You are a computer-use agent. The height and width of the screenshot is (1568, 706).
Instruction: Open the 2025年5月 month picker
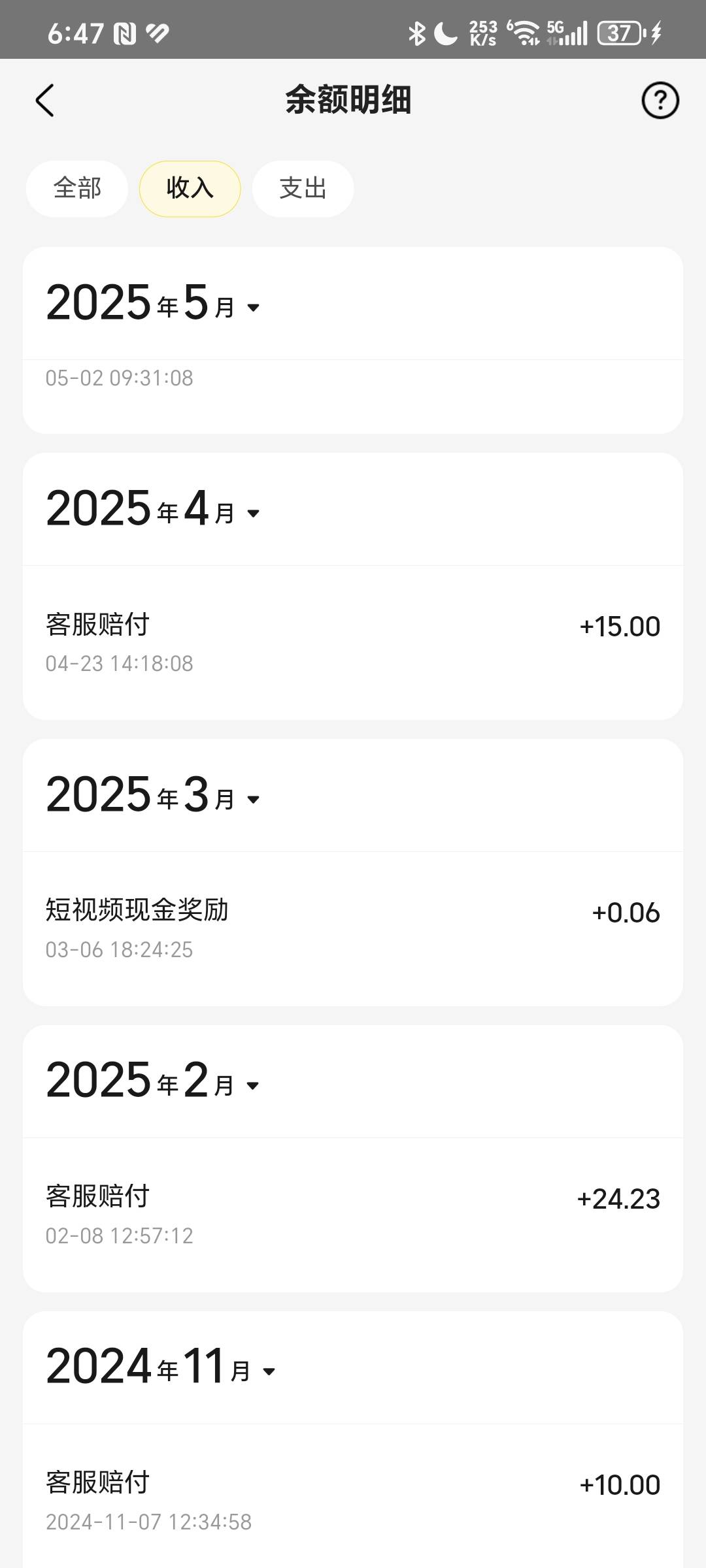point(154,303)
